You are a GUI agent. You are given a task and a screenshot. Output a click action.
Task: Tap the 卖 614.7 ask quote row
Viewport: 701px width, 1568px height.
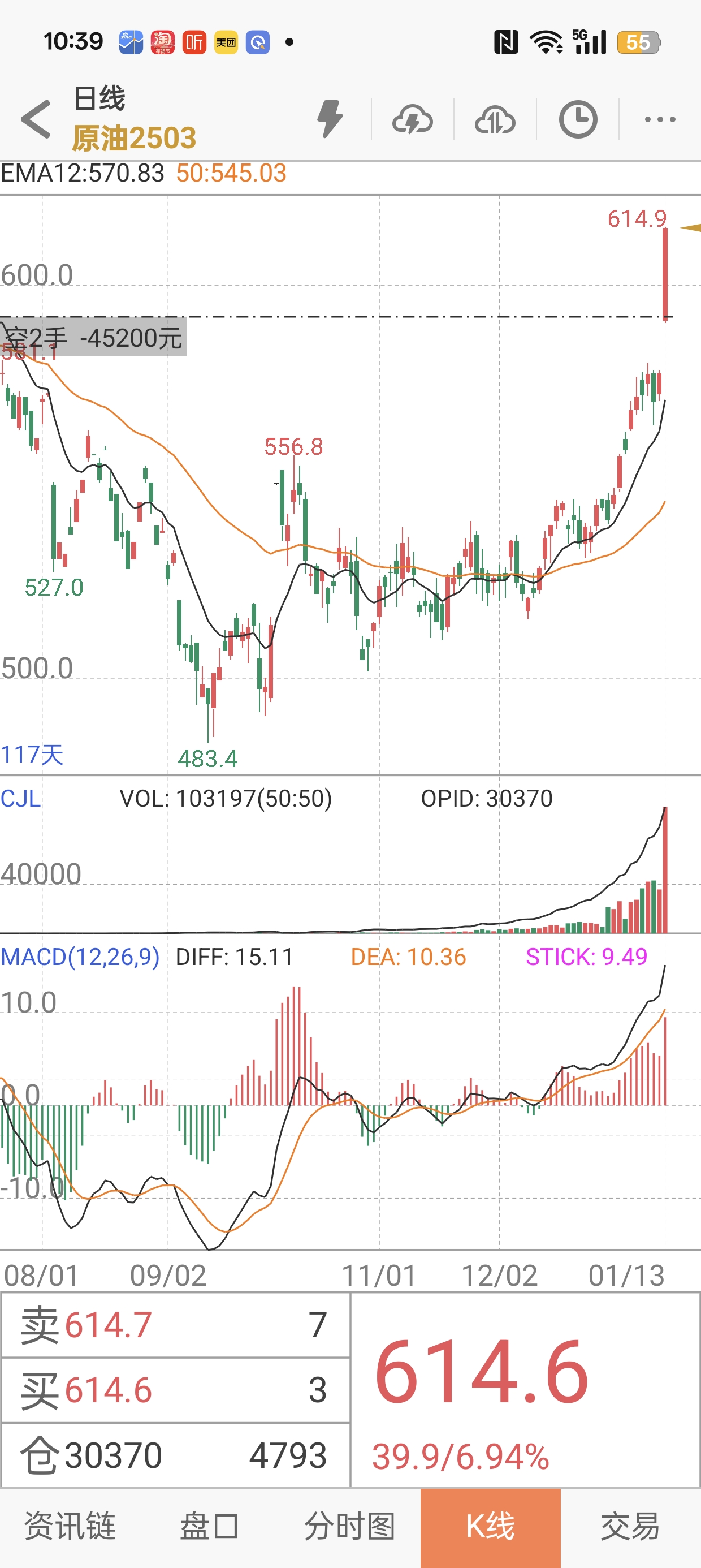tap(175, 1325)
